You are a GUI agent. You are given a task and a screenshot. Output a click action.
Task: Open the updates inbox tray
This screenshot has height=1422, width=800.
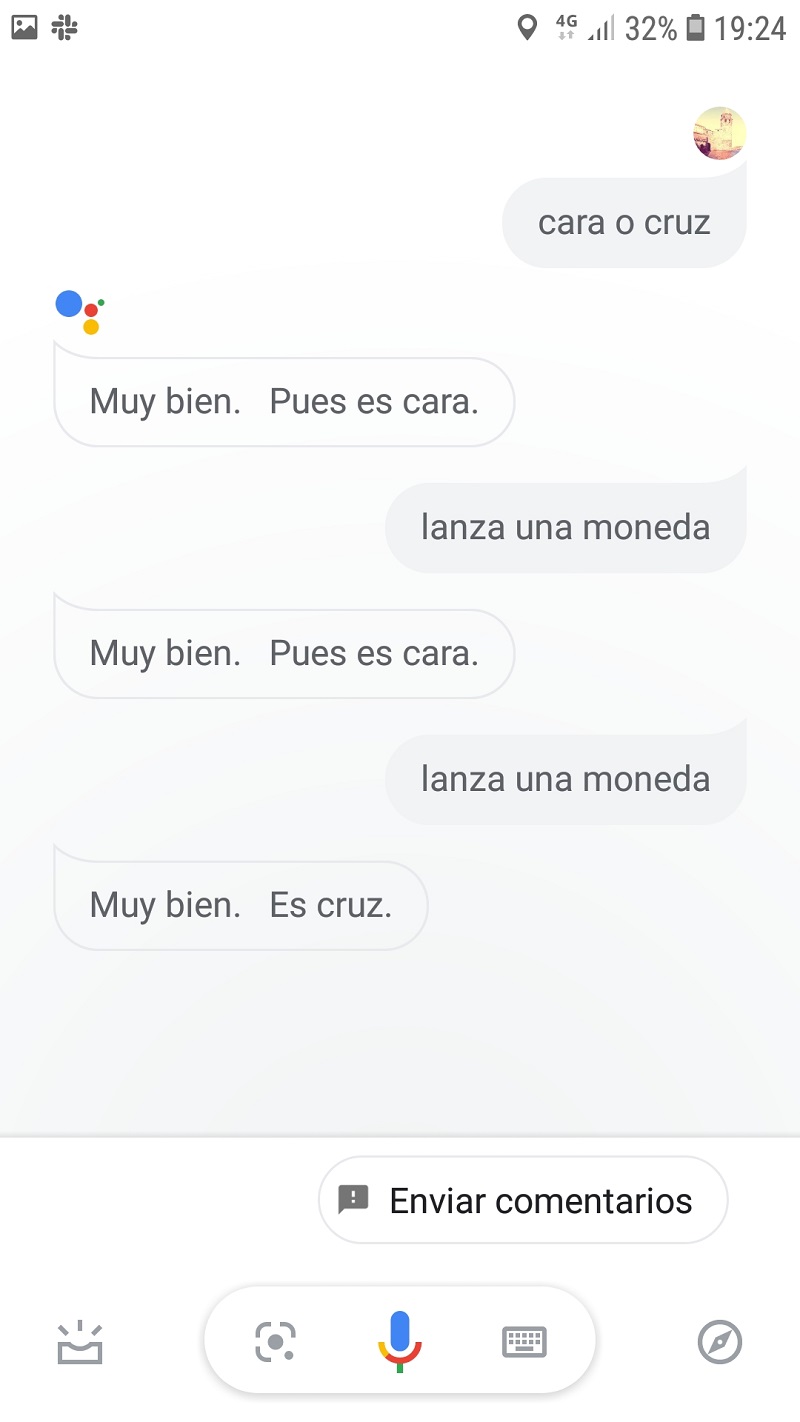tap(80, 1342)
